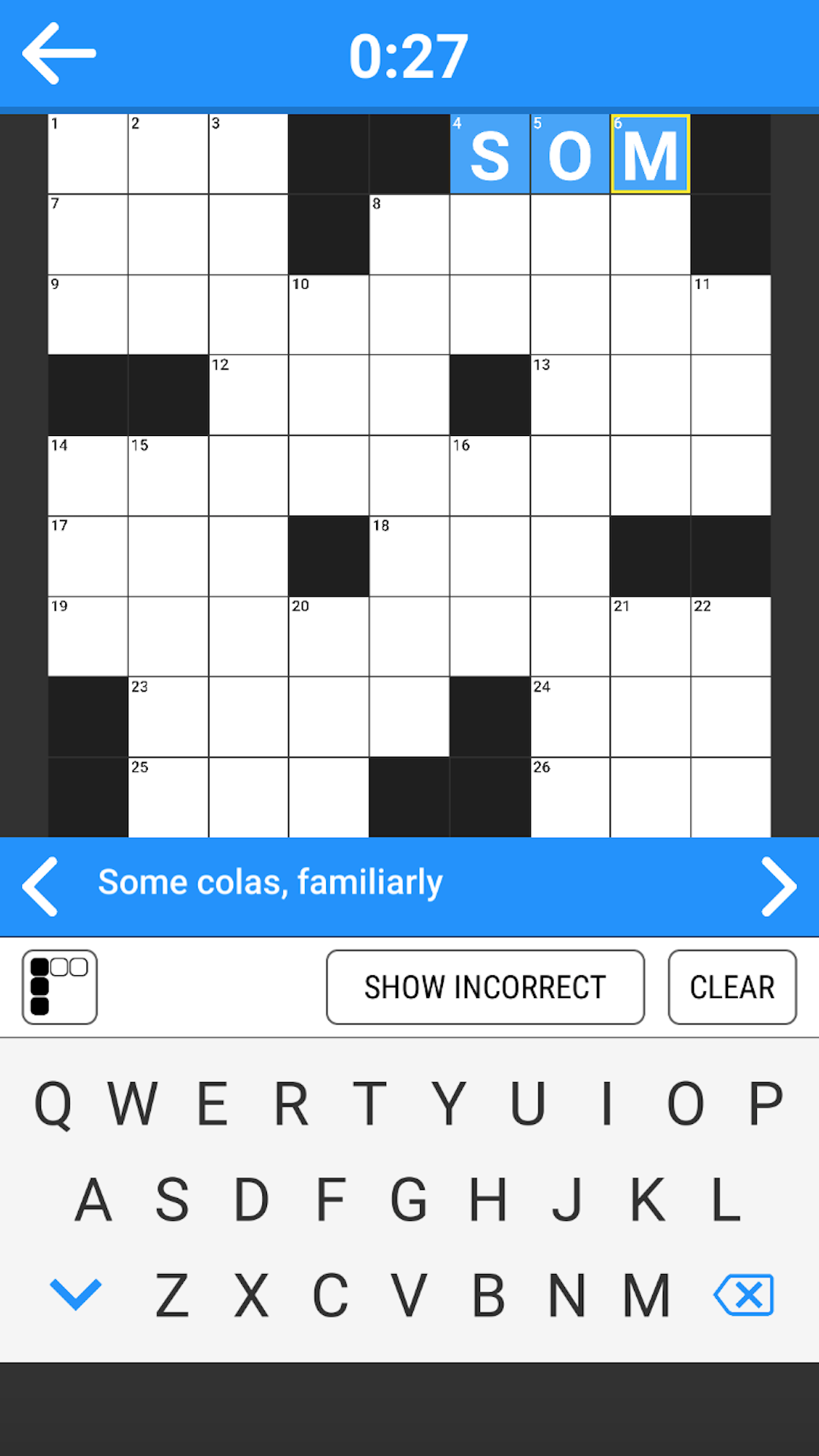Tap the clue 'Some colas, familiarly'
Screen dimensions: 819x1456
coord(271,882)
